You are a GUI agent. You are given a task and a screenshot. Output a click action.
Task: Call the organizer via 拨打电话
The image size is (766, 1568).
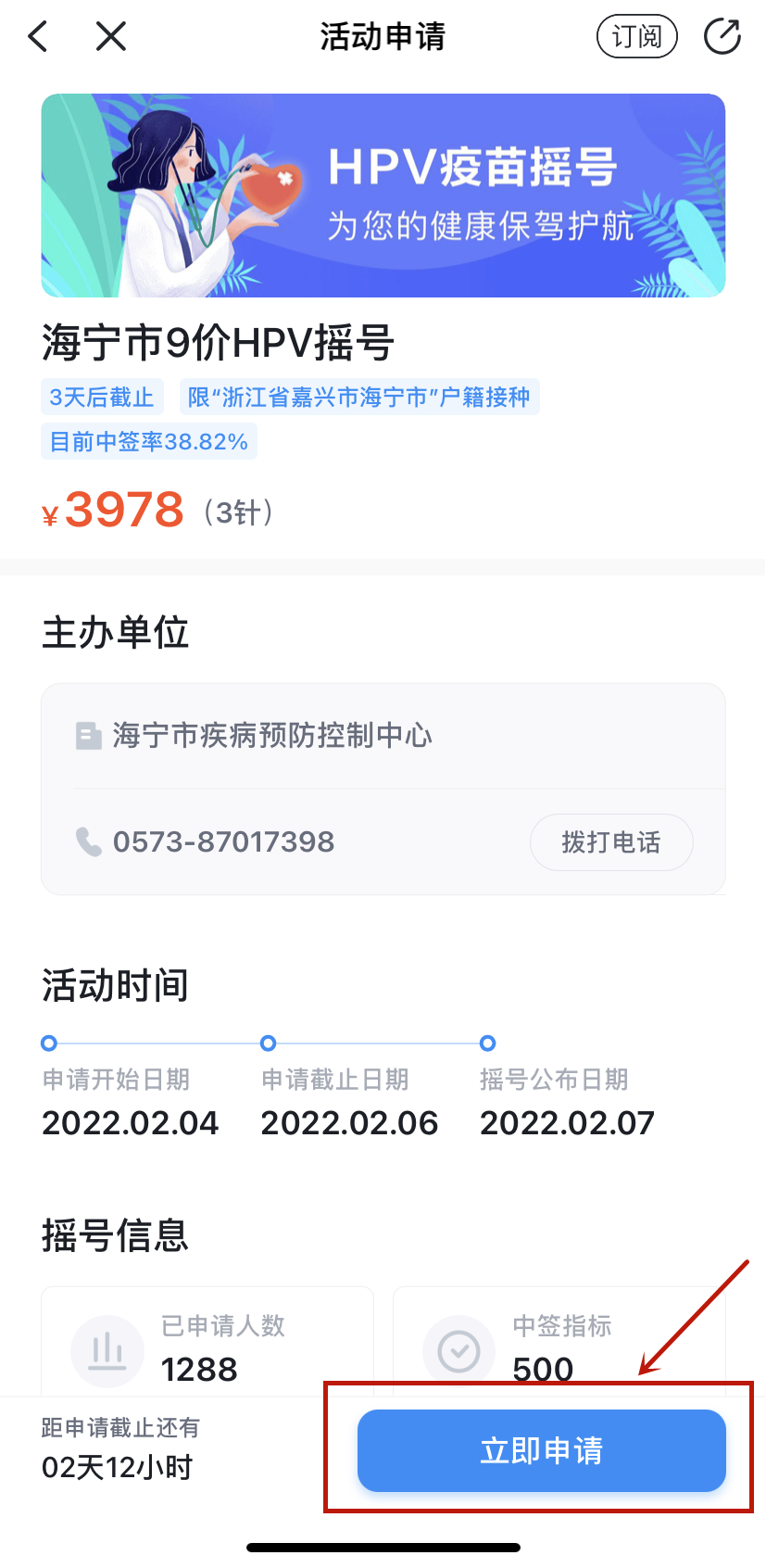coord(611,842)
